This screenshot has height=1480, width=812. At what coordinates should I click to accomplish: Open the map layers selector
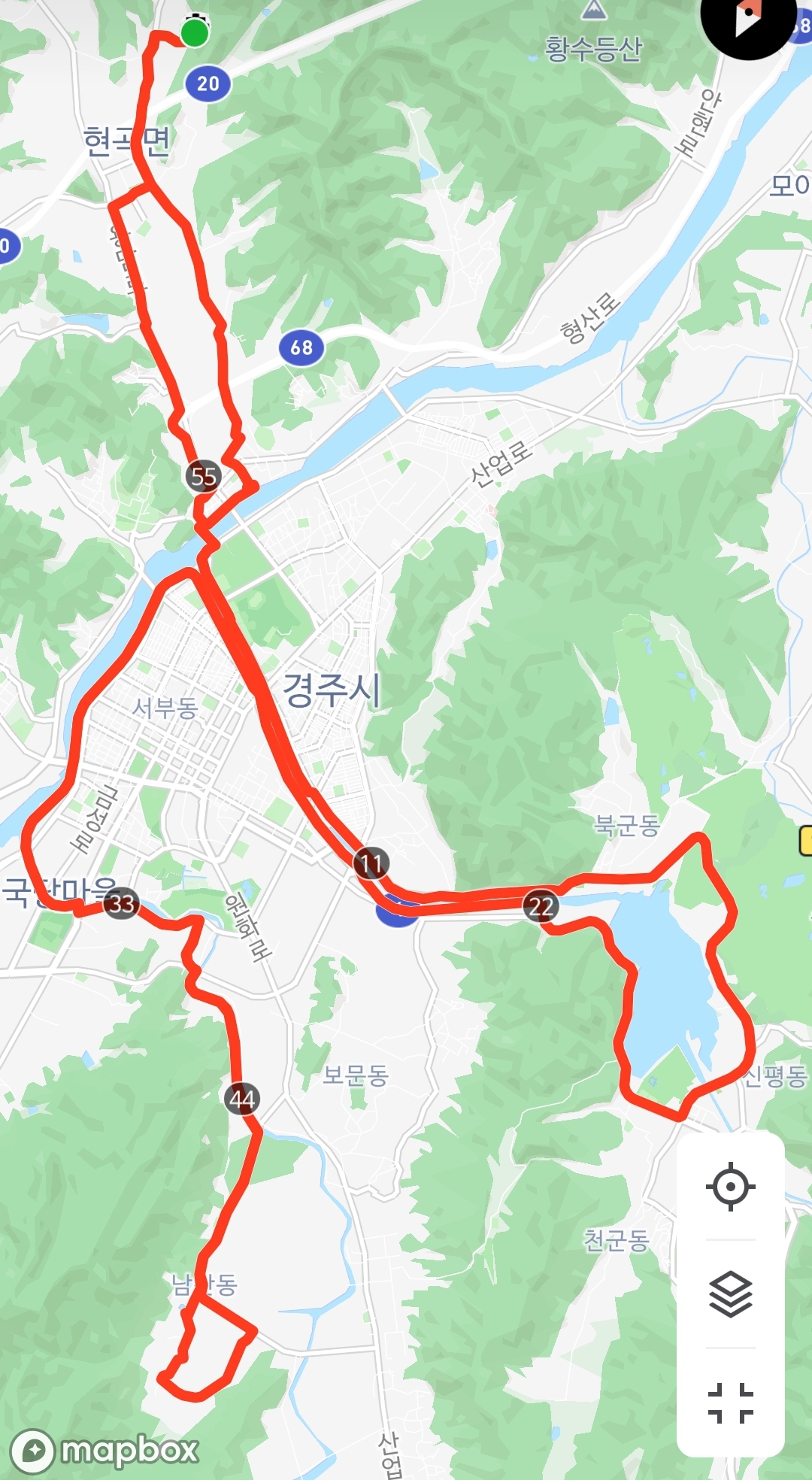pyautogui.click(x=730, y=1294)
